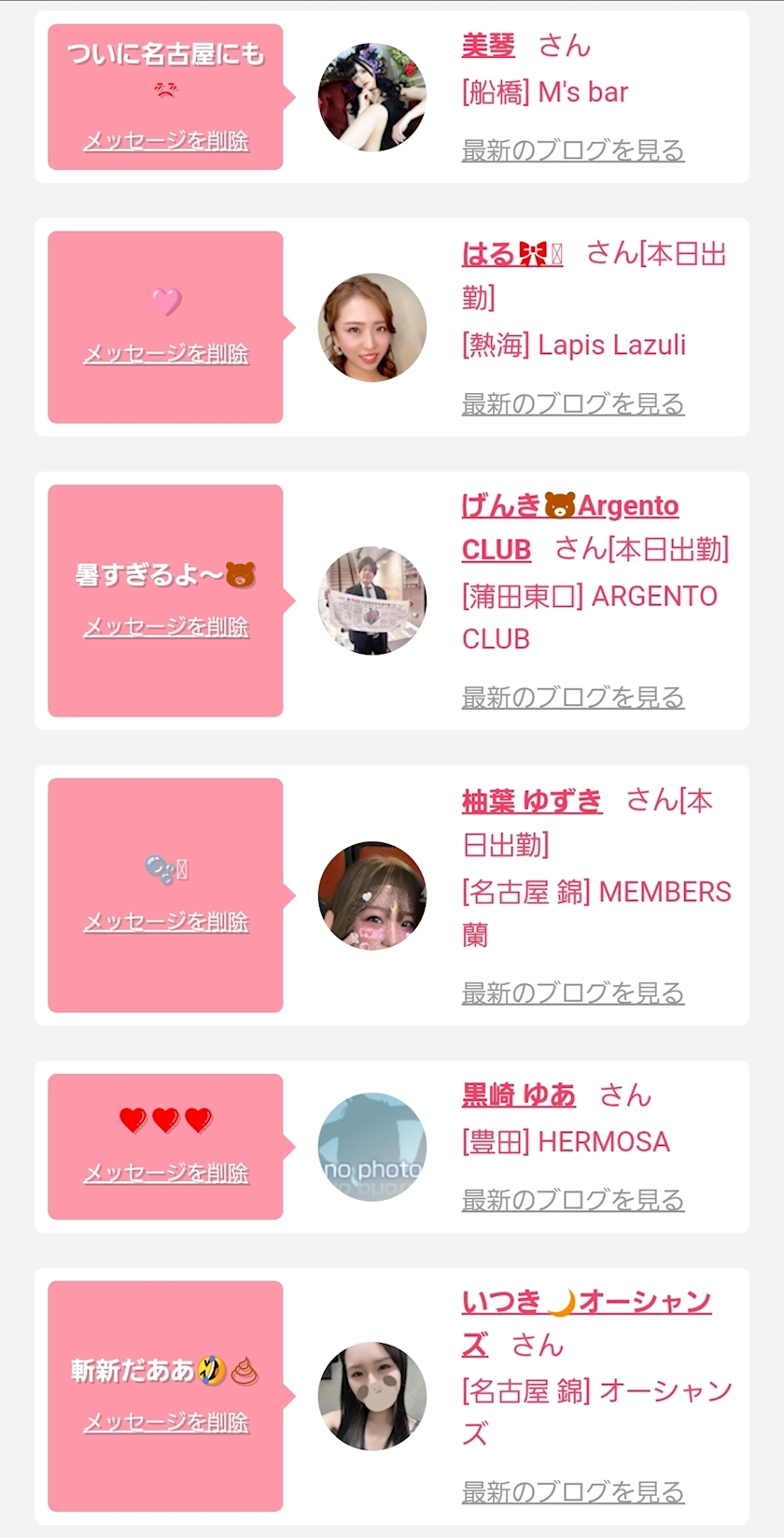
Task: Delete the 斬新だああ message
Action: click(x=166, y=1422)
